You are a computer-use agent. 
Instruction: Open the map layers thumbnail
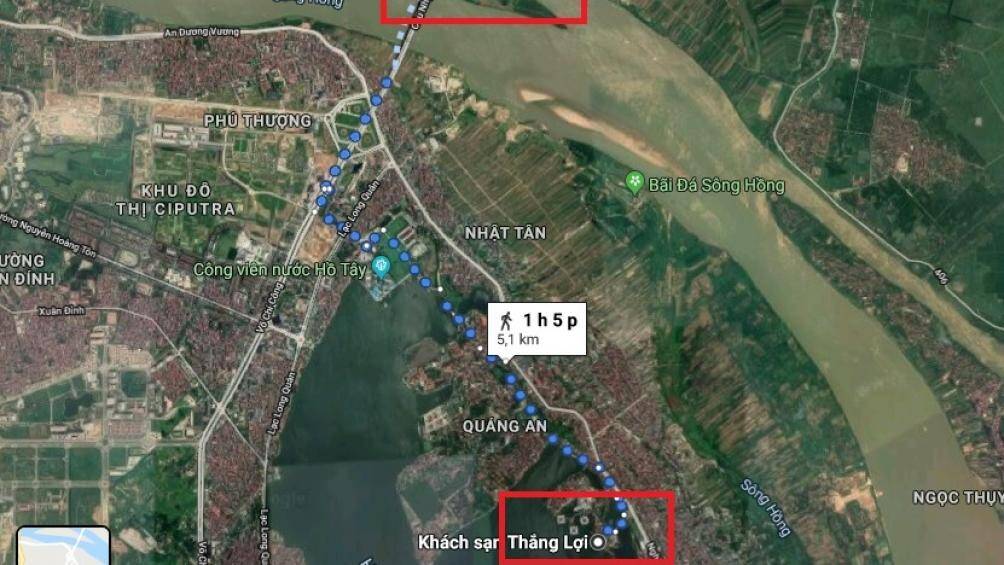tap(64, 546)
